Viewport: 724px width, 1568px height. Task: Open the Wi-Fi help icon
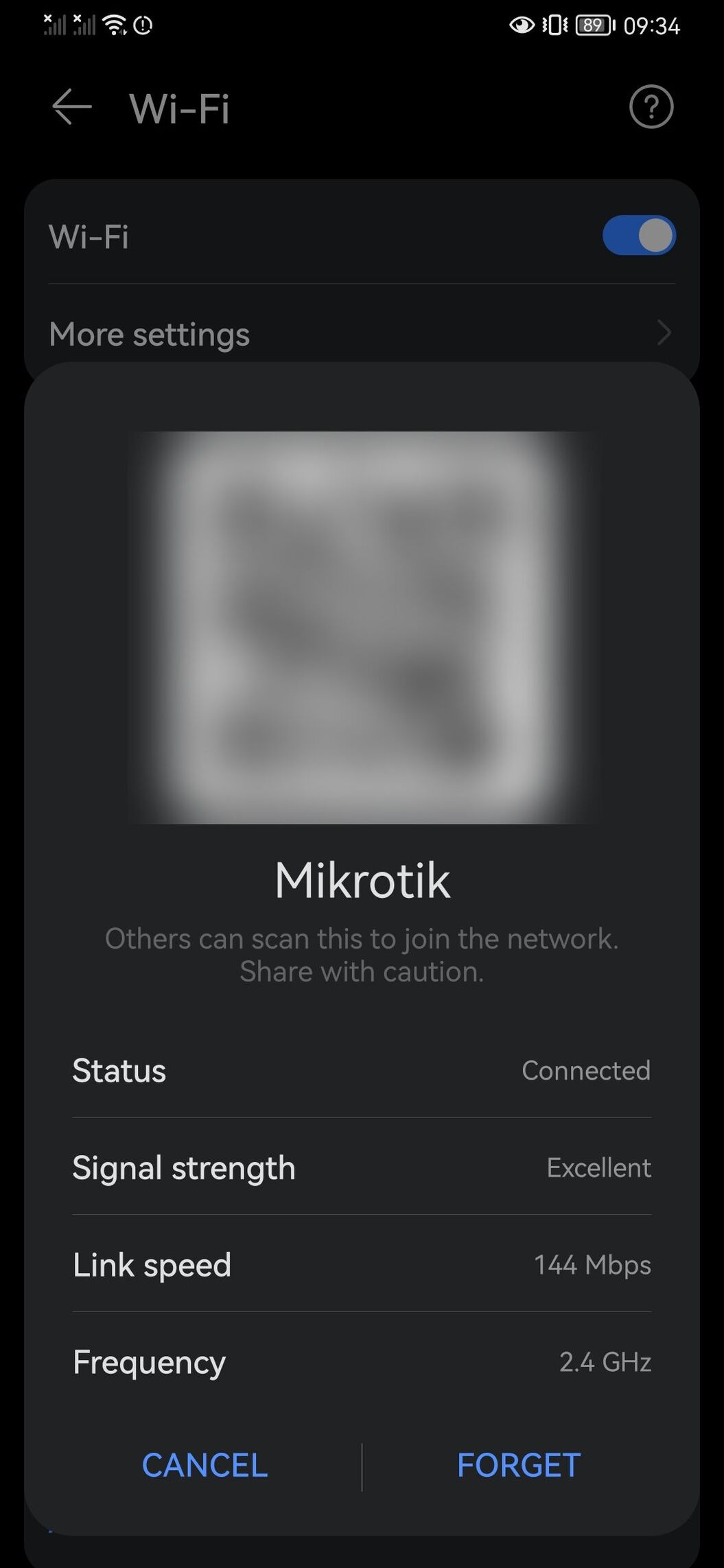(651, 107)
